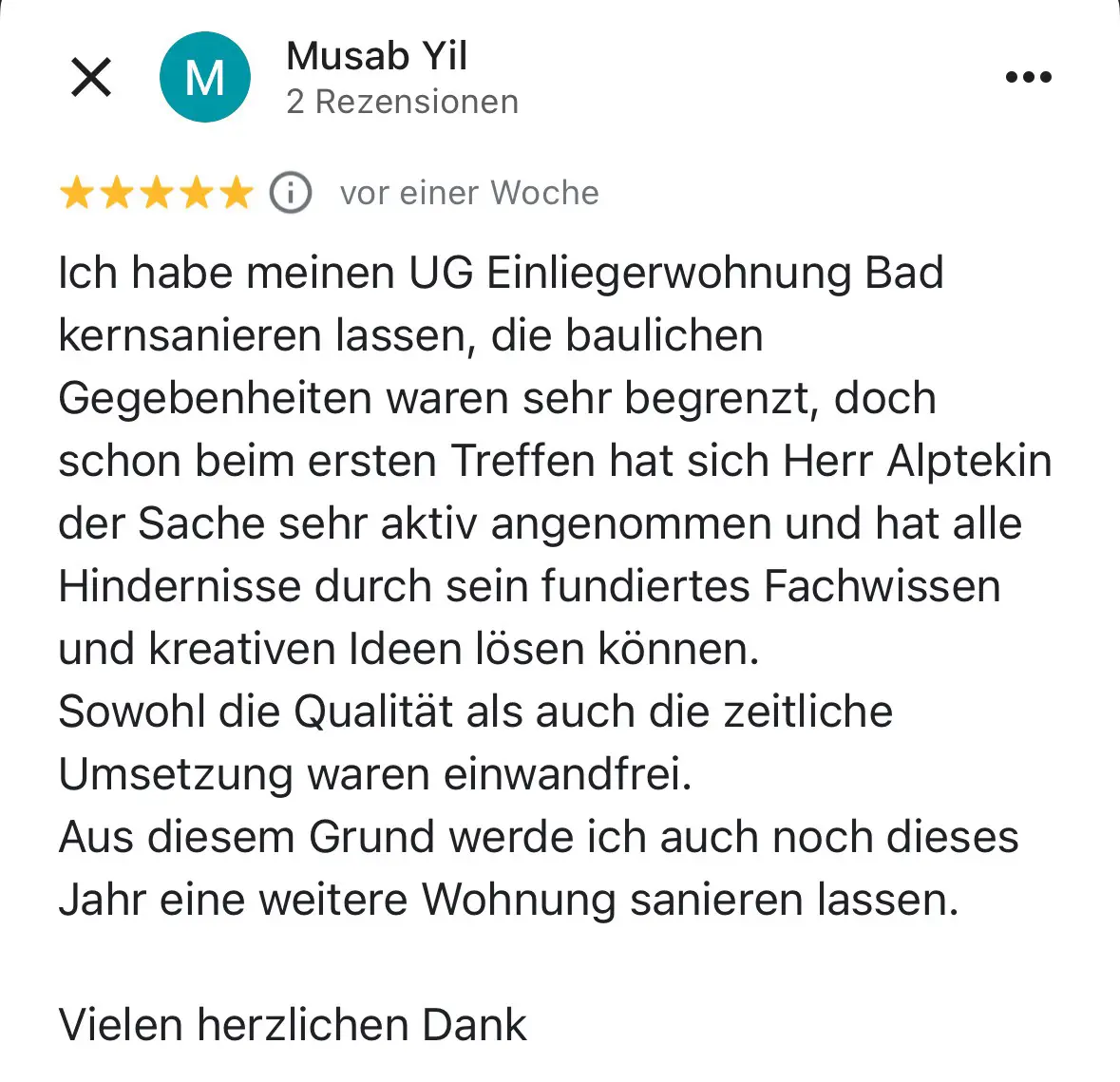The width and height of the screenshot is (1120, 1082).
Task: Close the review detail view
Action: point(91,77)
